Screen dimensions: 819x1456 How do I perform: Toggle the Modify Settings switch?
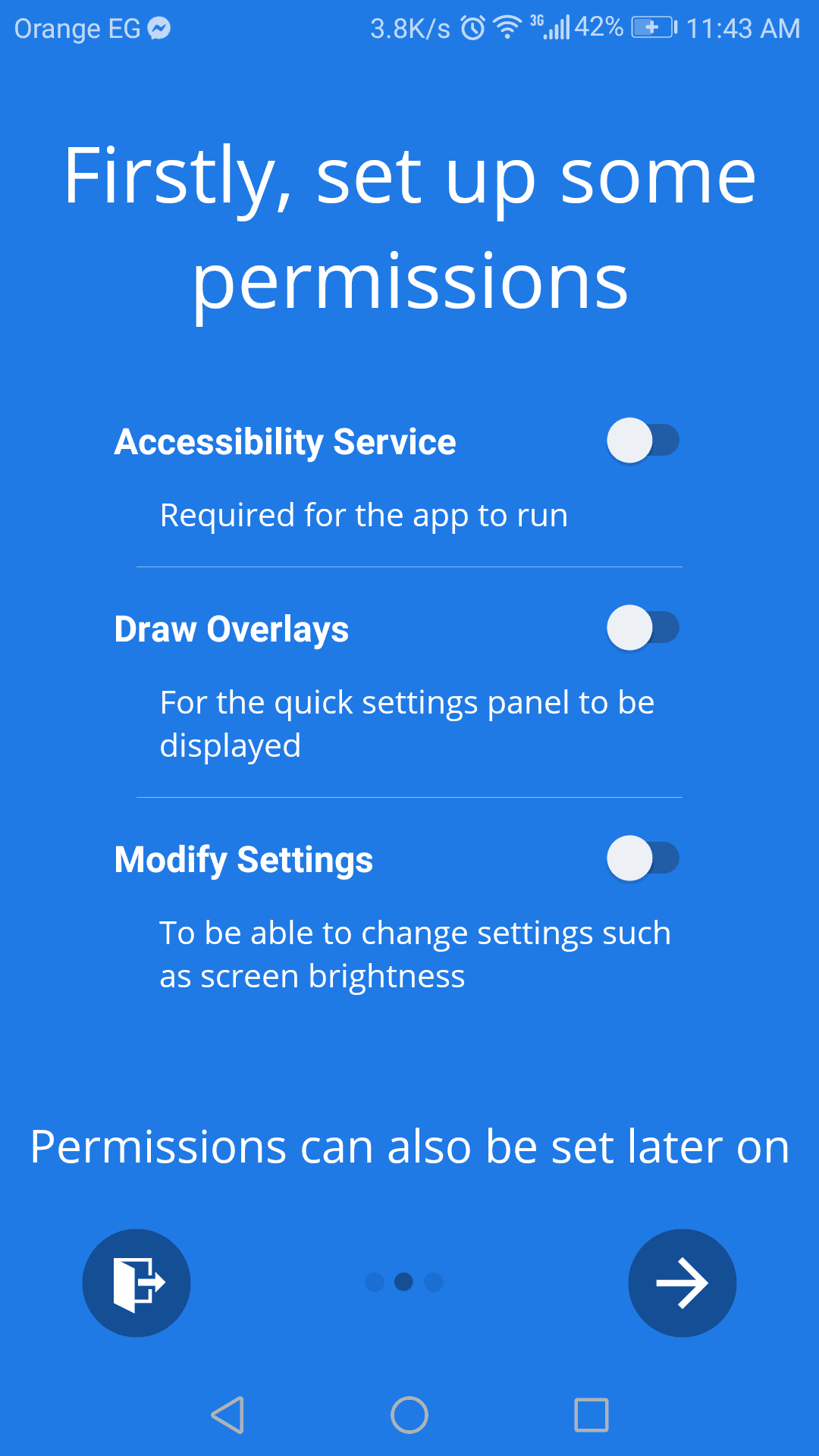(x=642, y=858)
